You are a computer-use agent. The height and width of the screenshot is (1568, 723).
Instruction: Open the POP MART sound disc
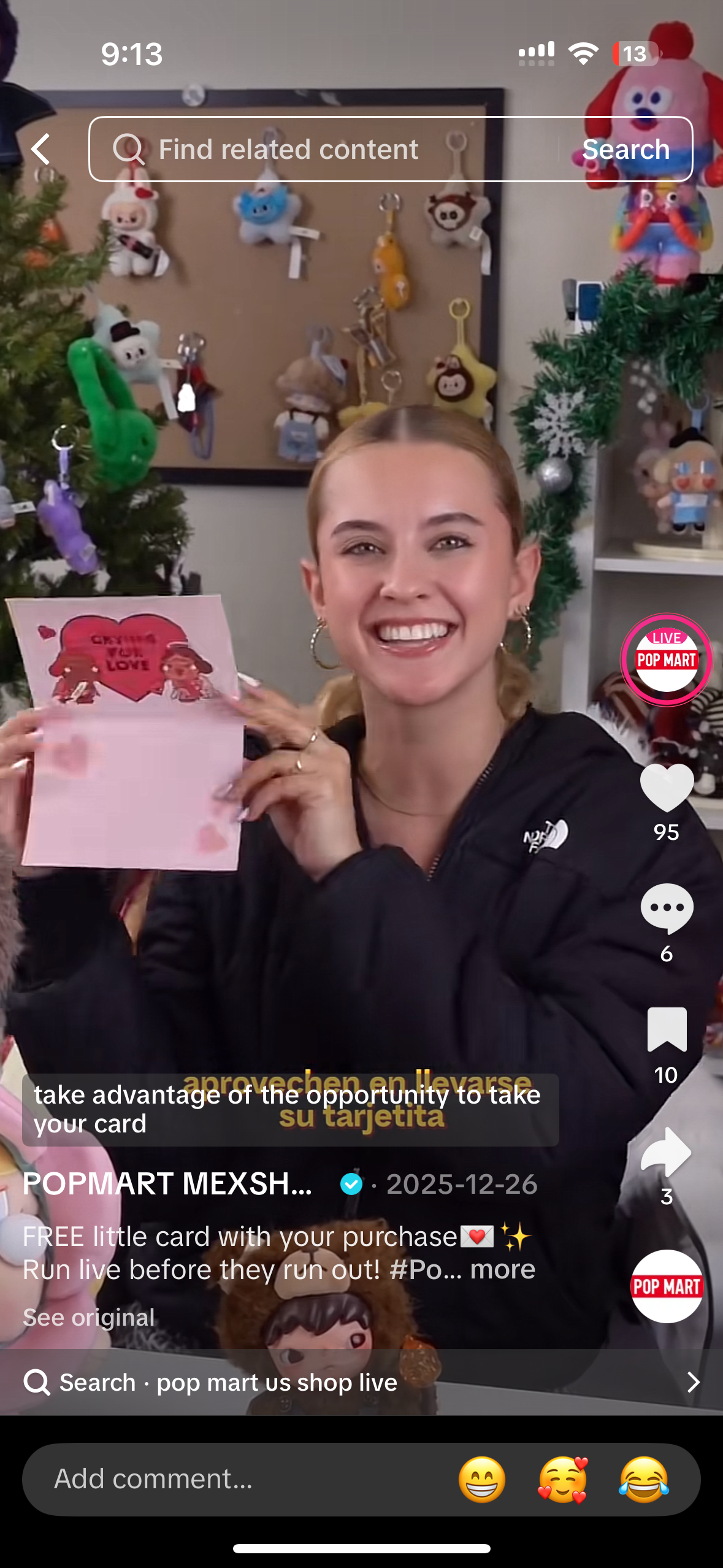(666, 1286)
